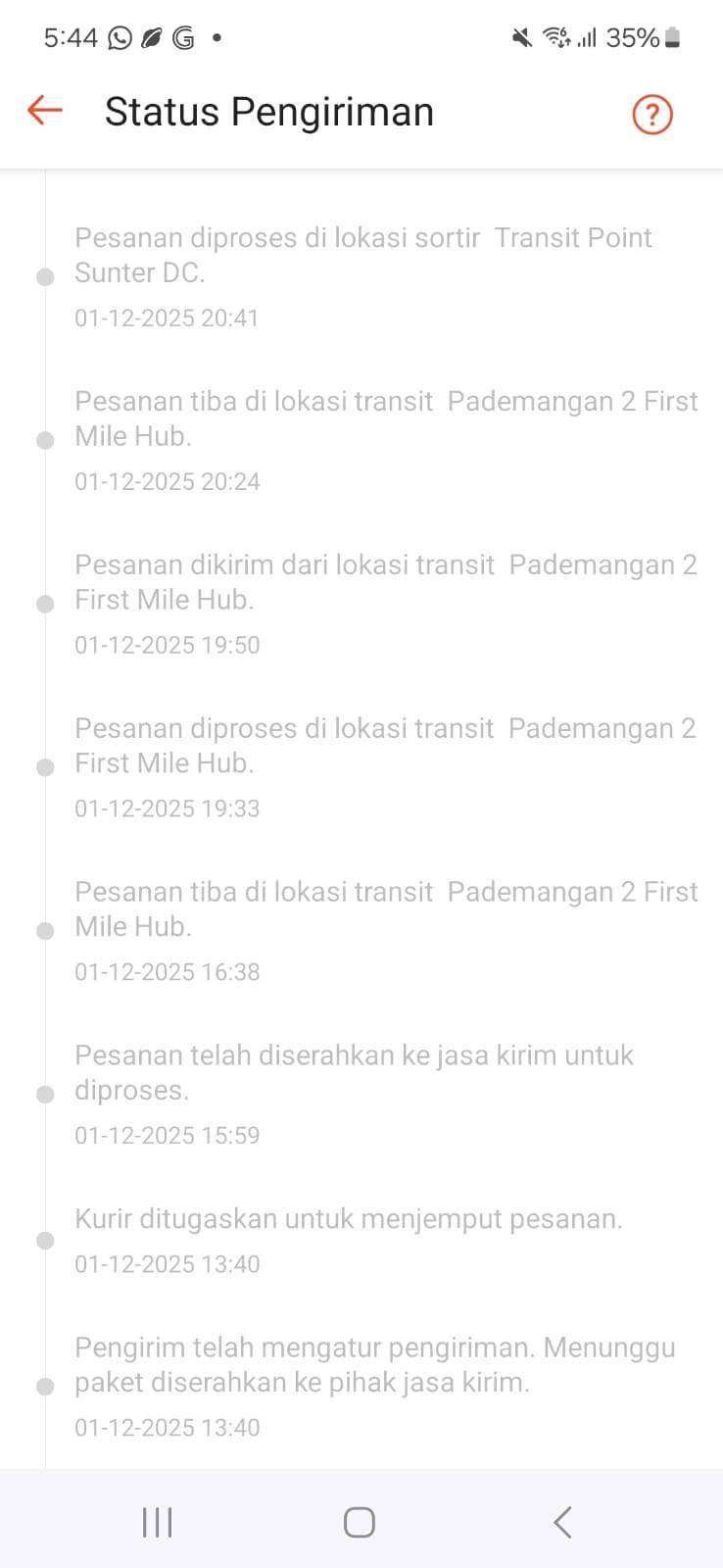Tap the Status Pengiriman title
The image size is (723, 1568).
[268, 111]
